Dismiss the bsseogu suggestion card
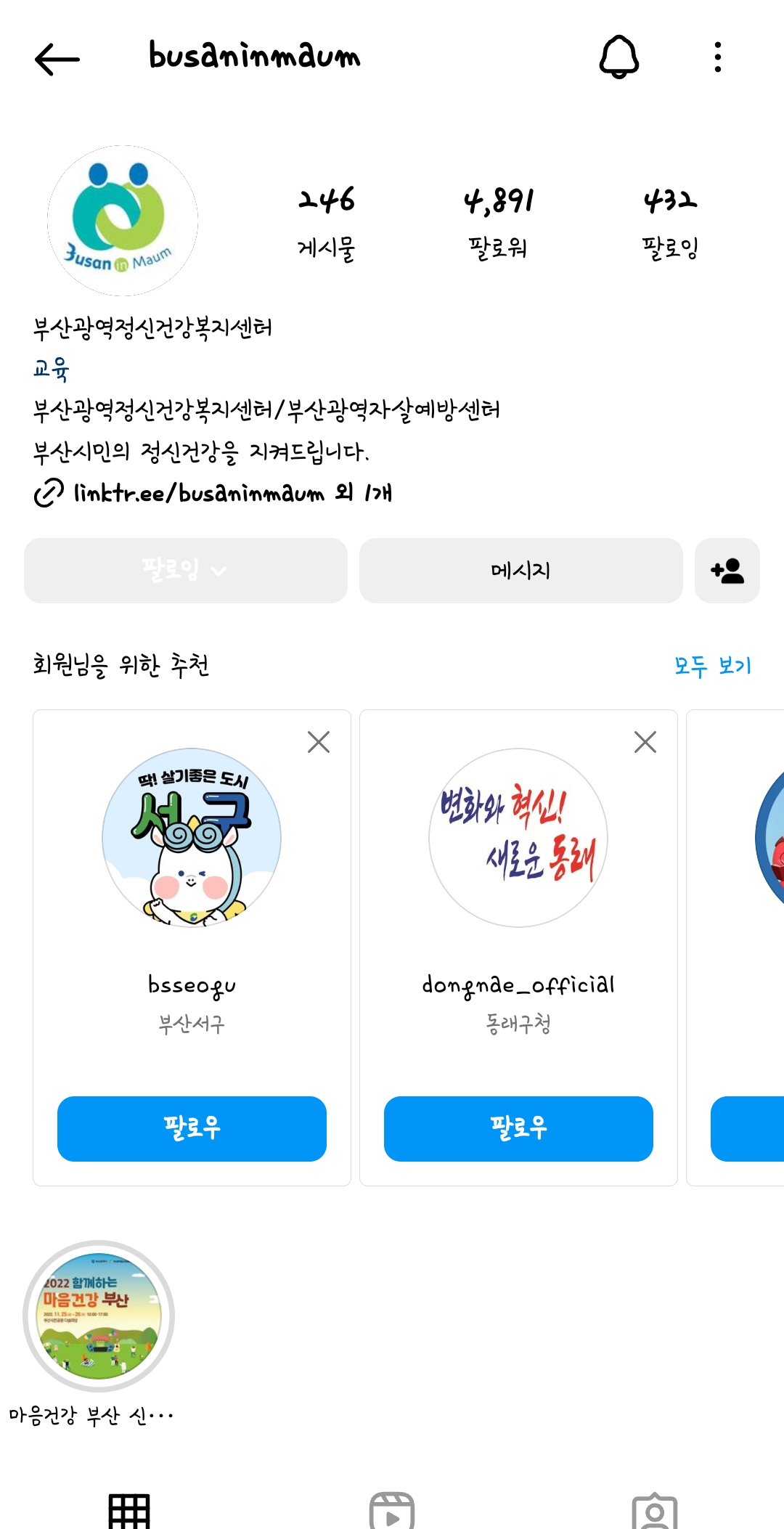 319,742
